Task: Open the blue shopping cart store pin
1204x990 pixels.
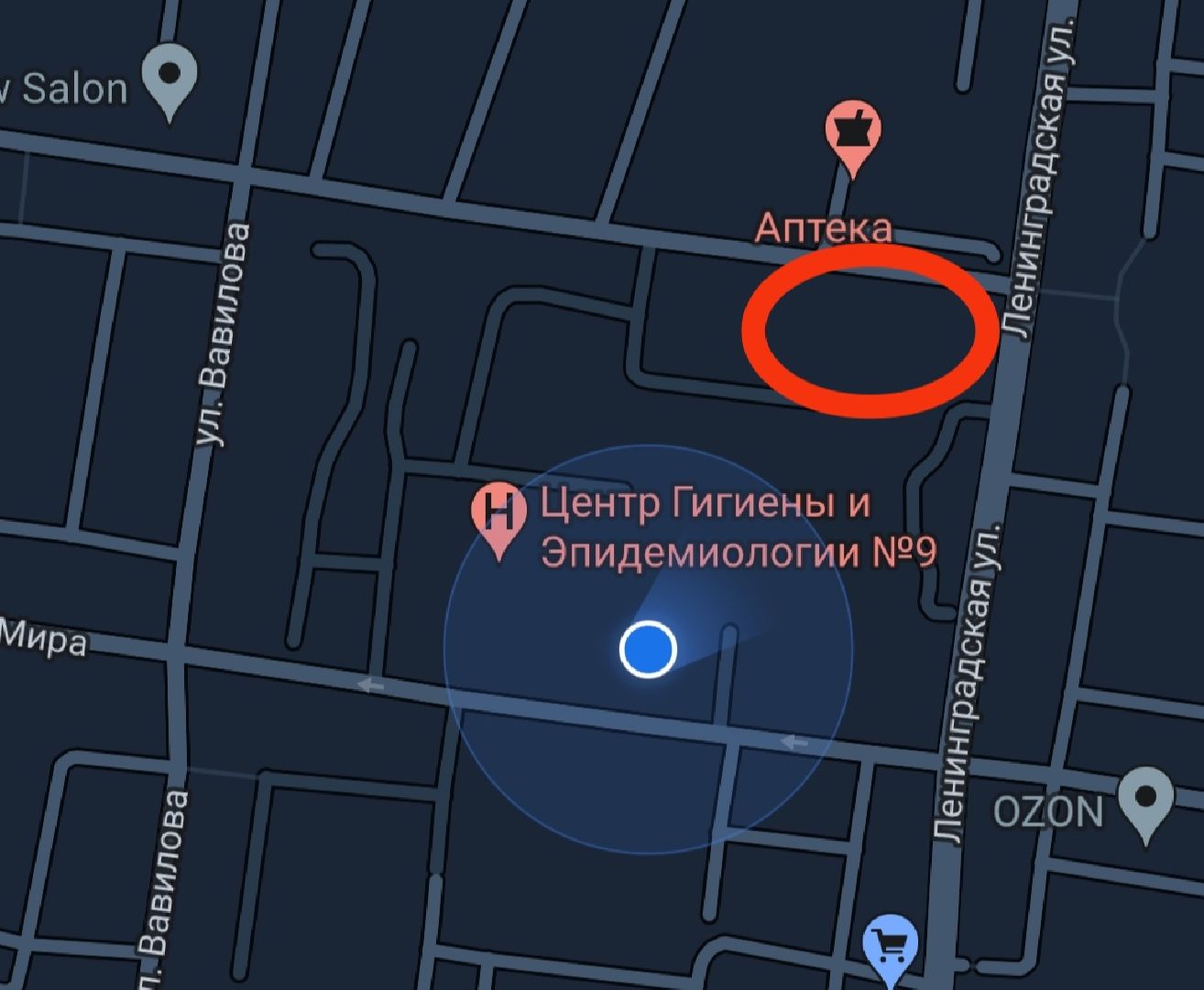Action: tap(891, 944)
